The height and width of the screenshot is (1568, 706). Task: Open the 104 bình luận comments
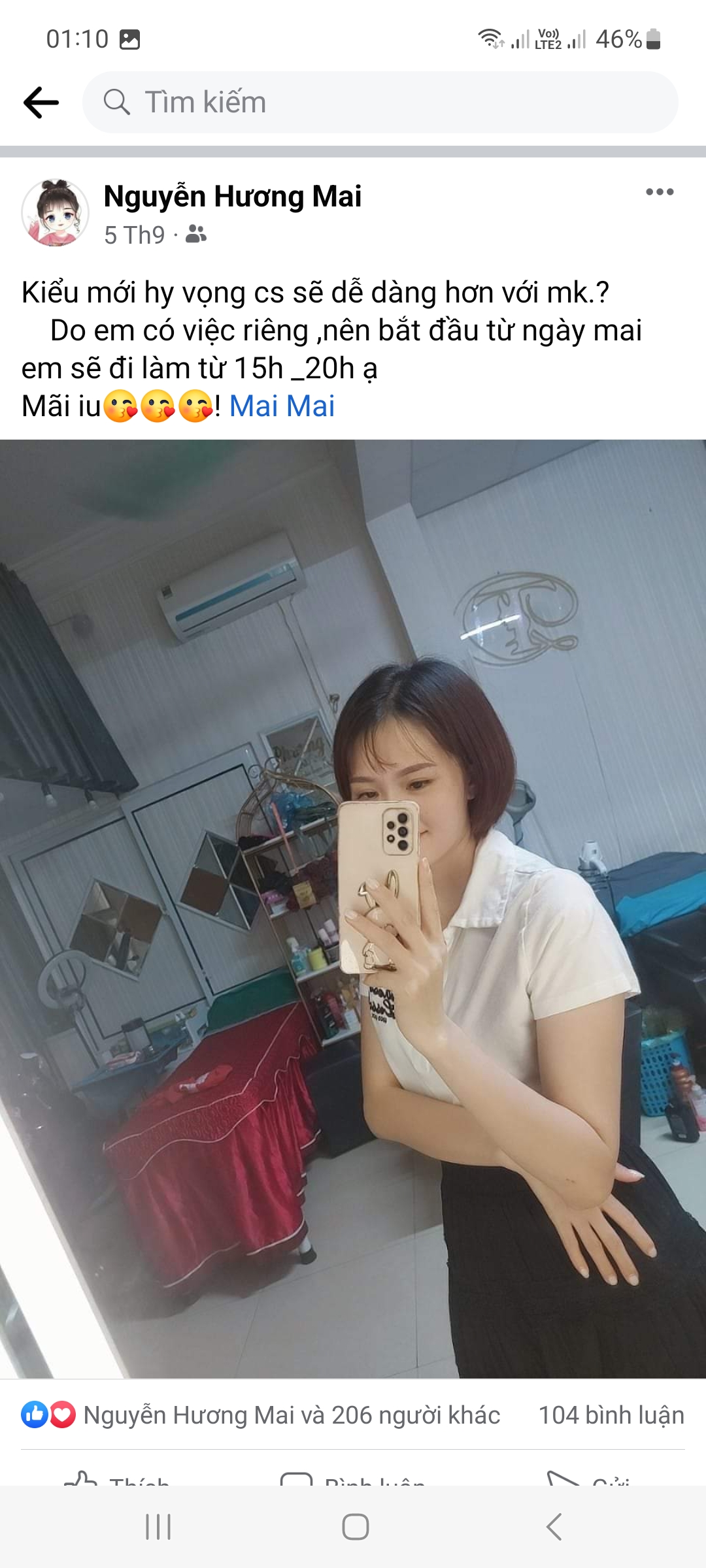[x=611, y=1415]
